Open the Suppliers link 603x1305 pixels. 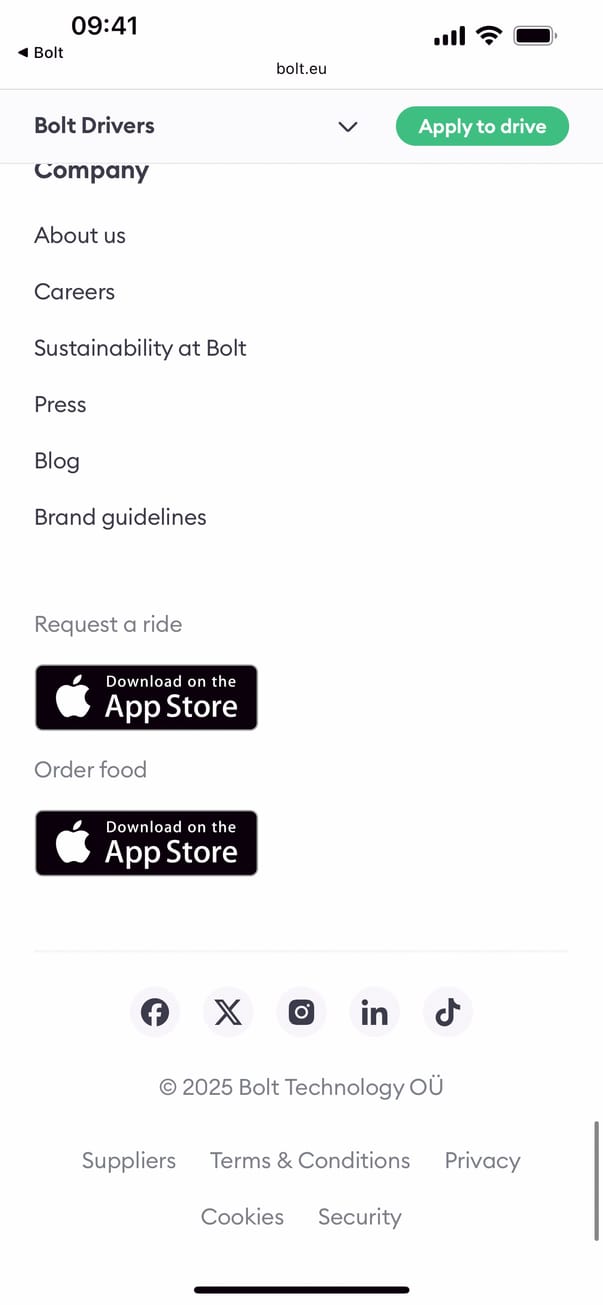pyautogui.click(x=129, y=1161)
